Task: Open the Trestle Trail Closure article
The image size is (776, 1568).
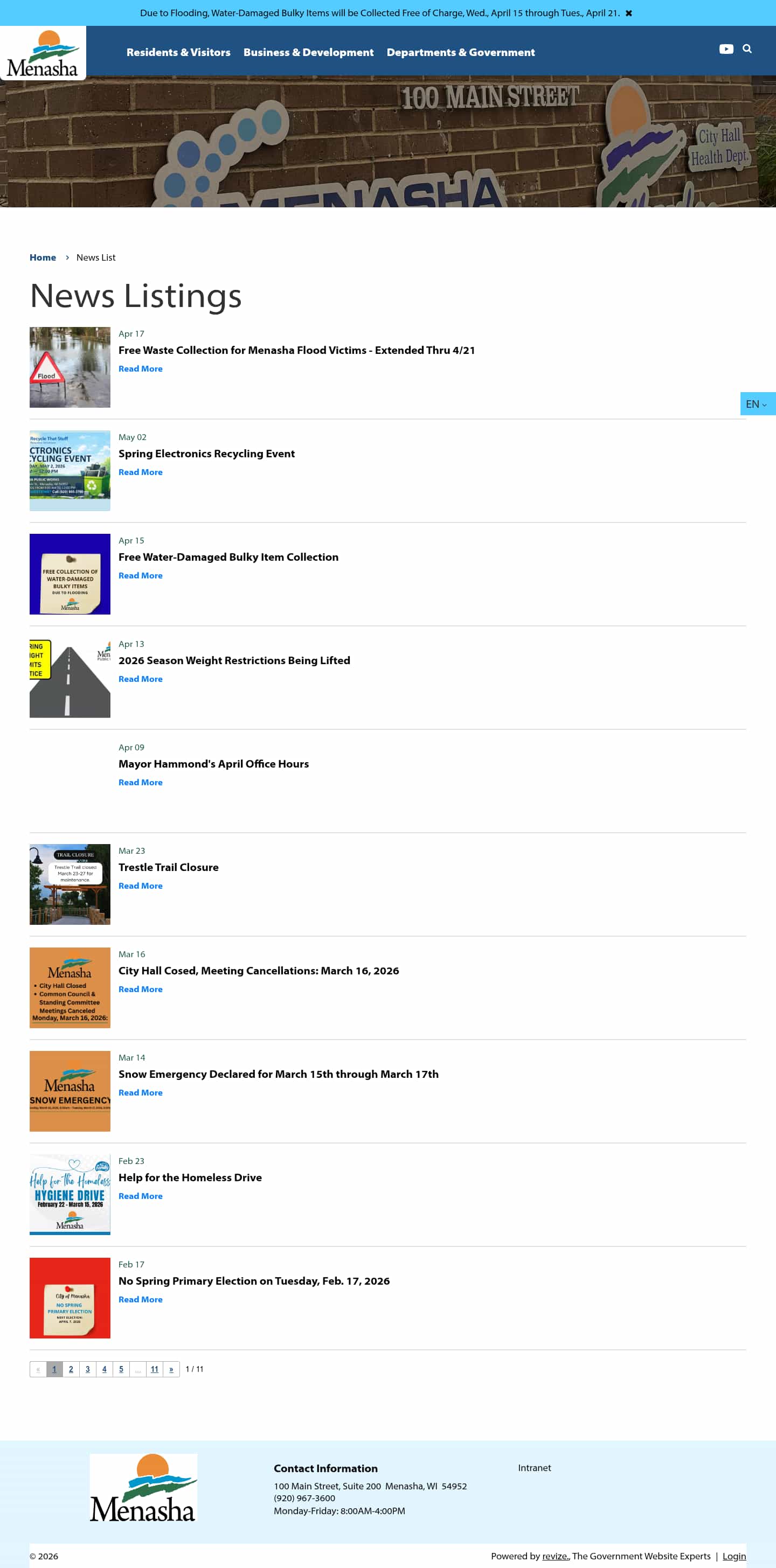Action: pyautogui.click(x=169, y=867)
